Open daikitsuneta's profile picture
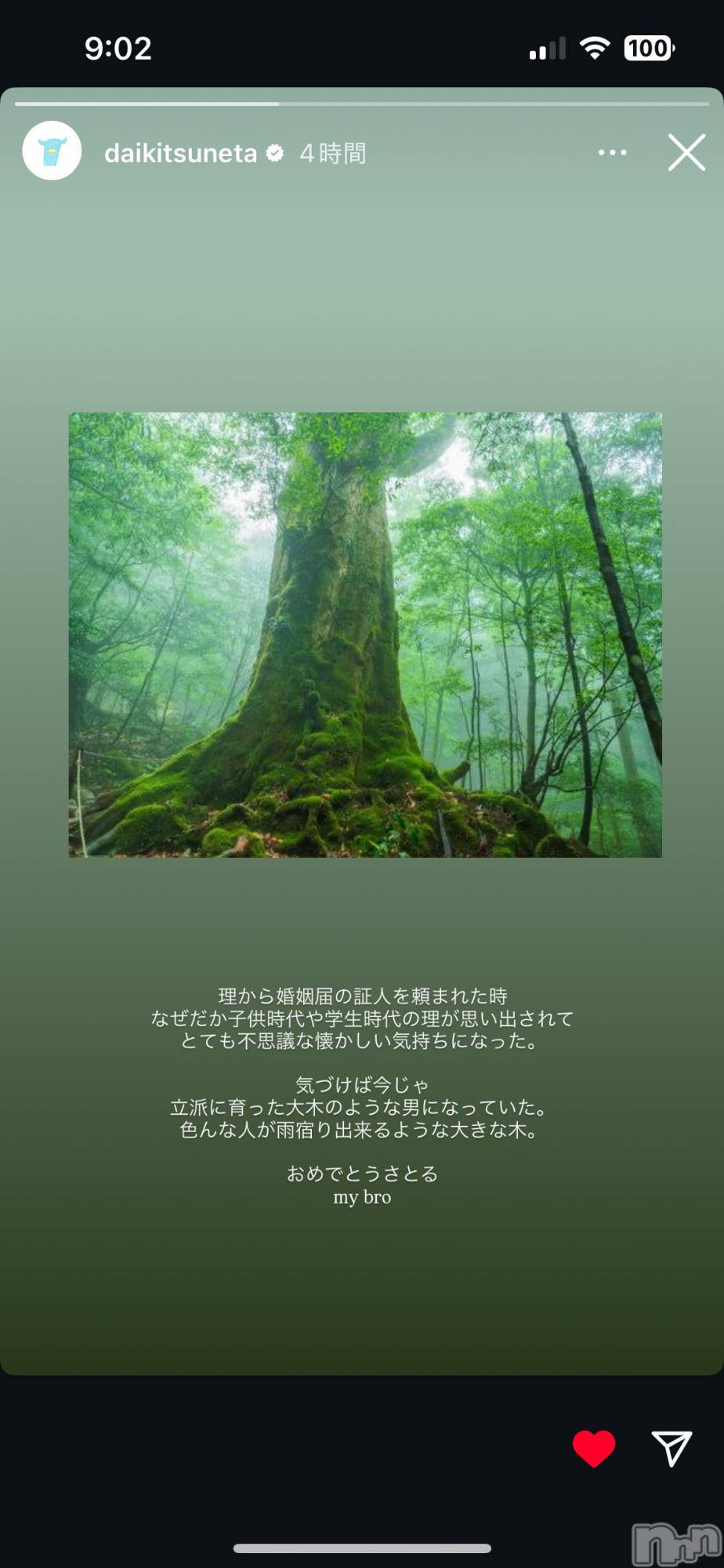The width and height of the screenshot is (724, 1568). tap(52, 151)
